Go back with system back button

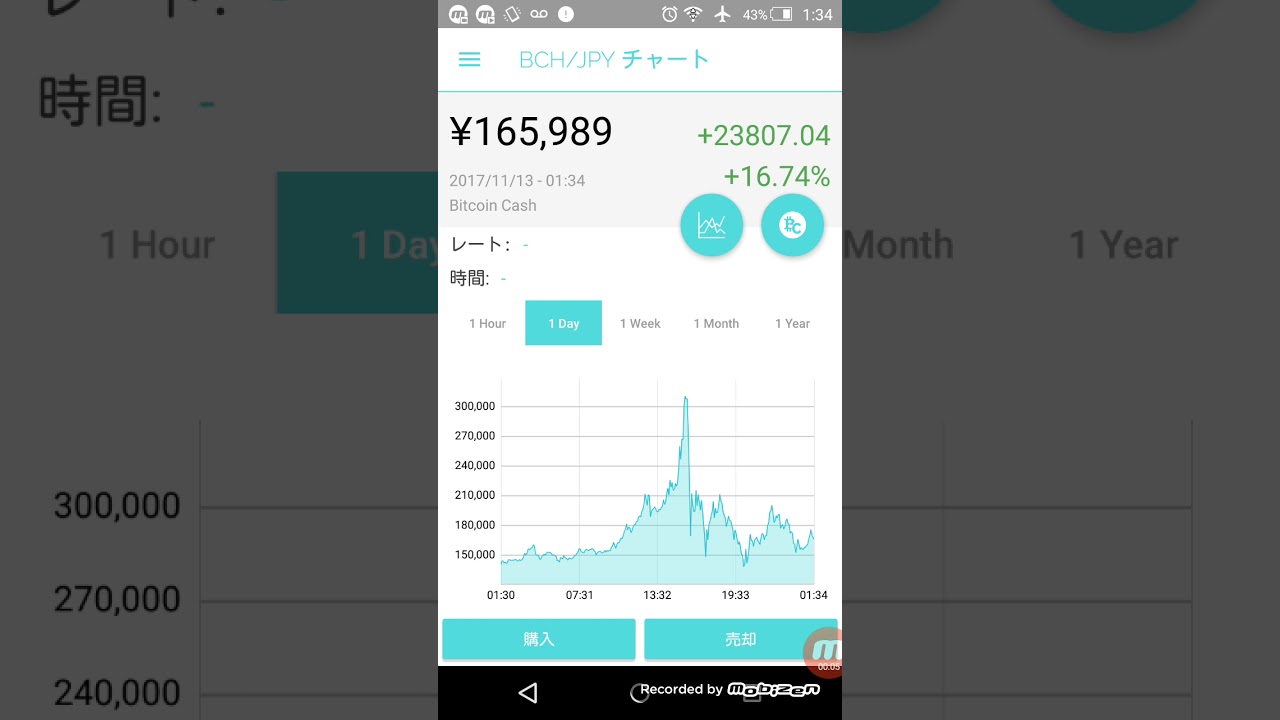pyautogui.click(x=528, y=692)
